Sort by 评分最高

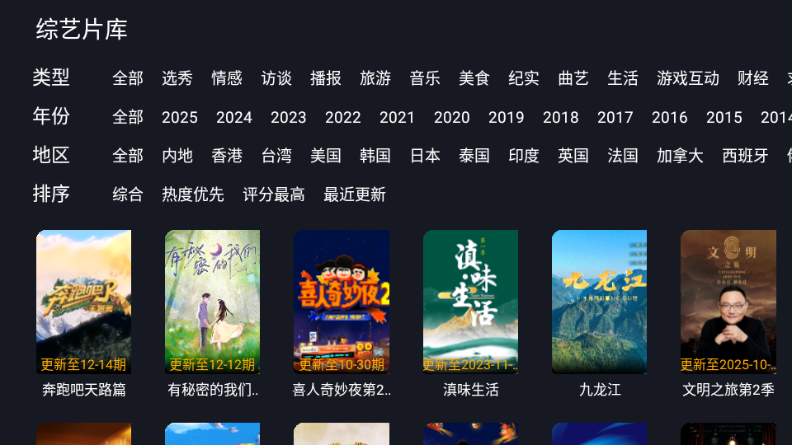click(274, 194)
